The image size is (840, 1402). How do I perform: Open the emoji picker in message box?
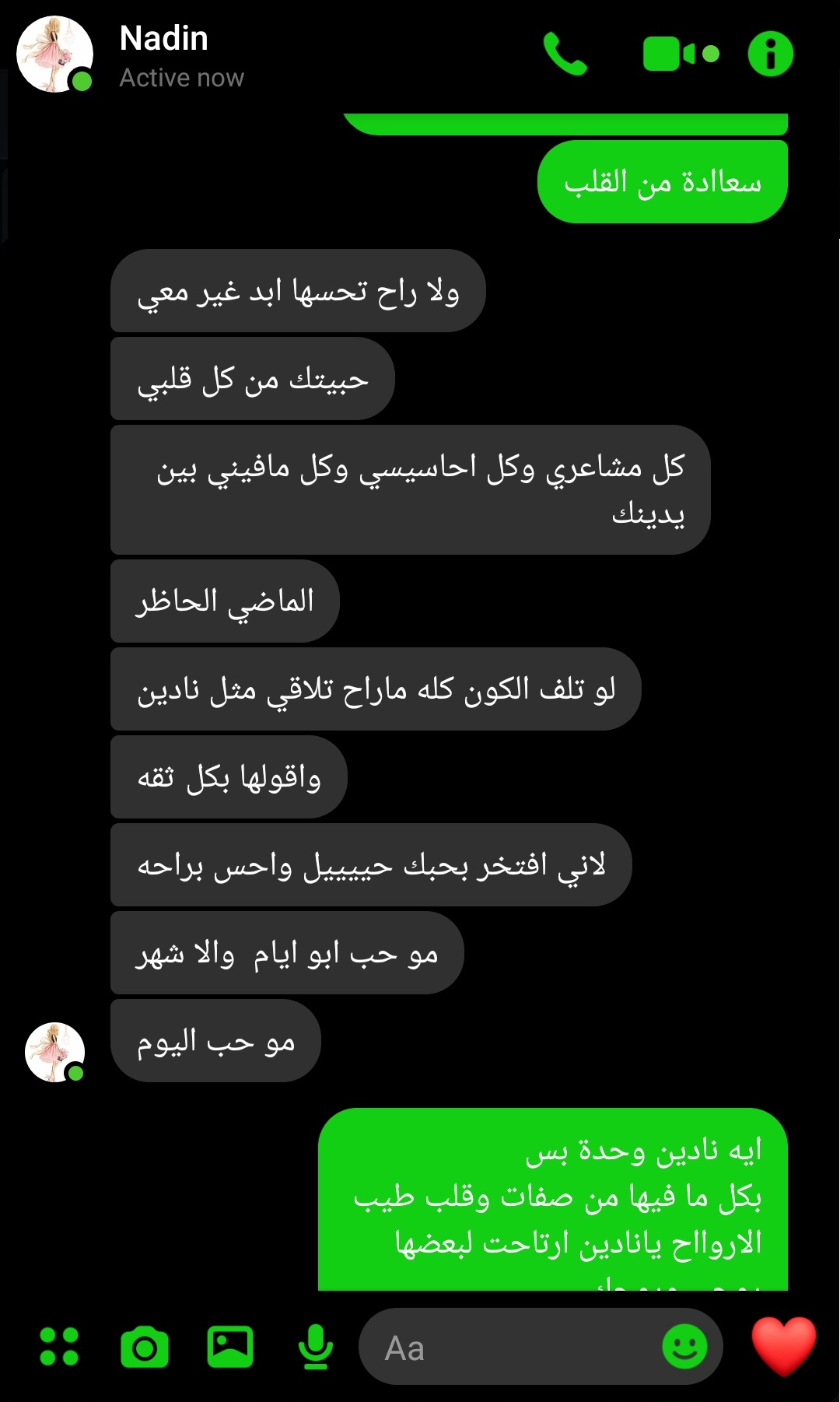click(684, 1347)
